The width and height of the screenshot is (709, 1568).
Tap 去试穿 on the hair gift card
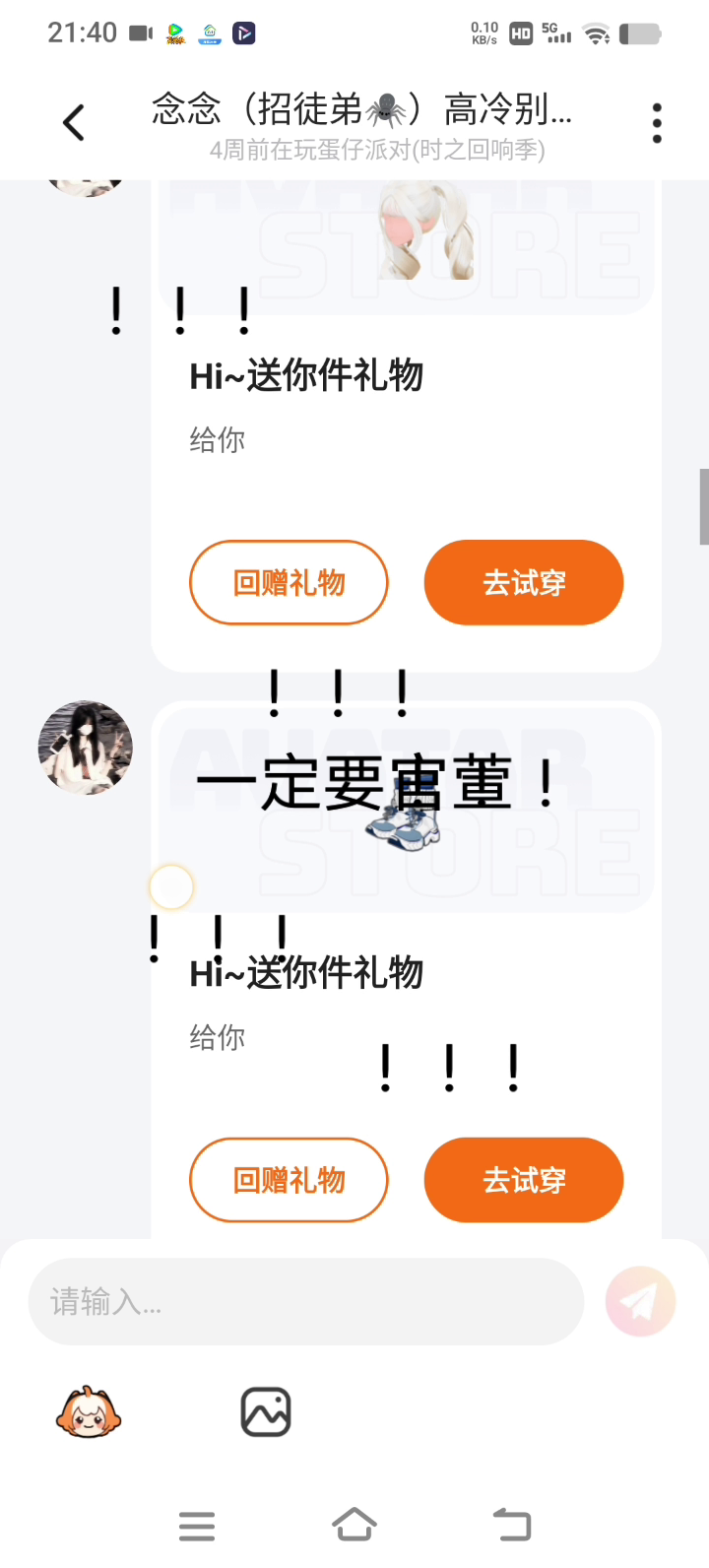524,582
